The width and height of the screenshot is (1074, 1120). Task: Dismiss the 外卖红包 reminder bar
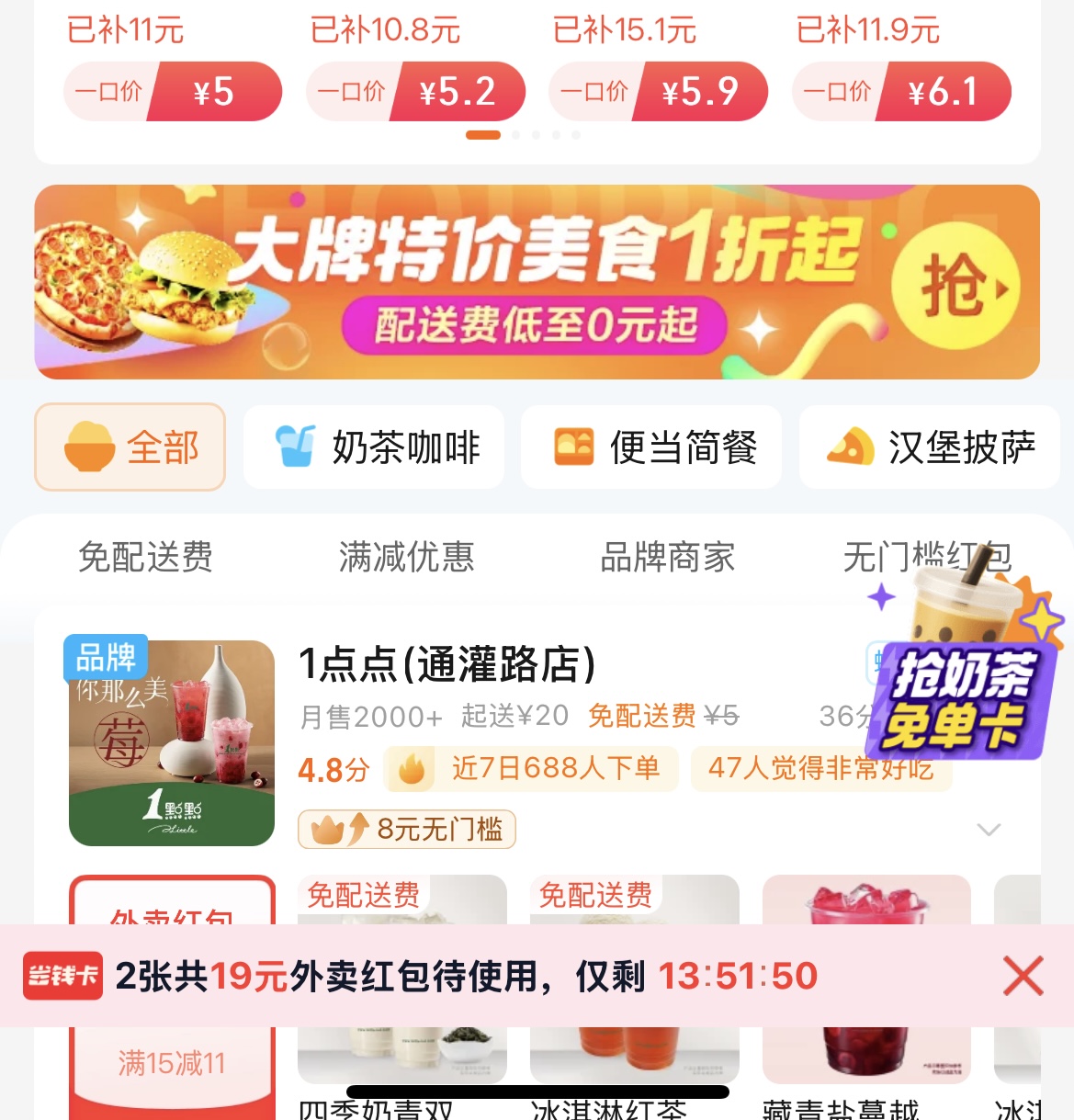coord(1023,976)
